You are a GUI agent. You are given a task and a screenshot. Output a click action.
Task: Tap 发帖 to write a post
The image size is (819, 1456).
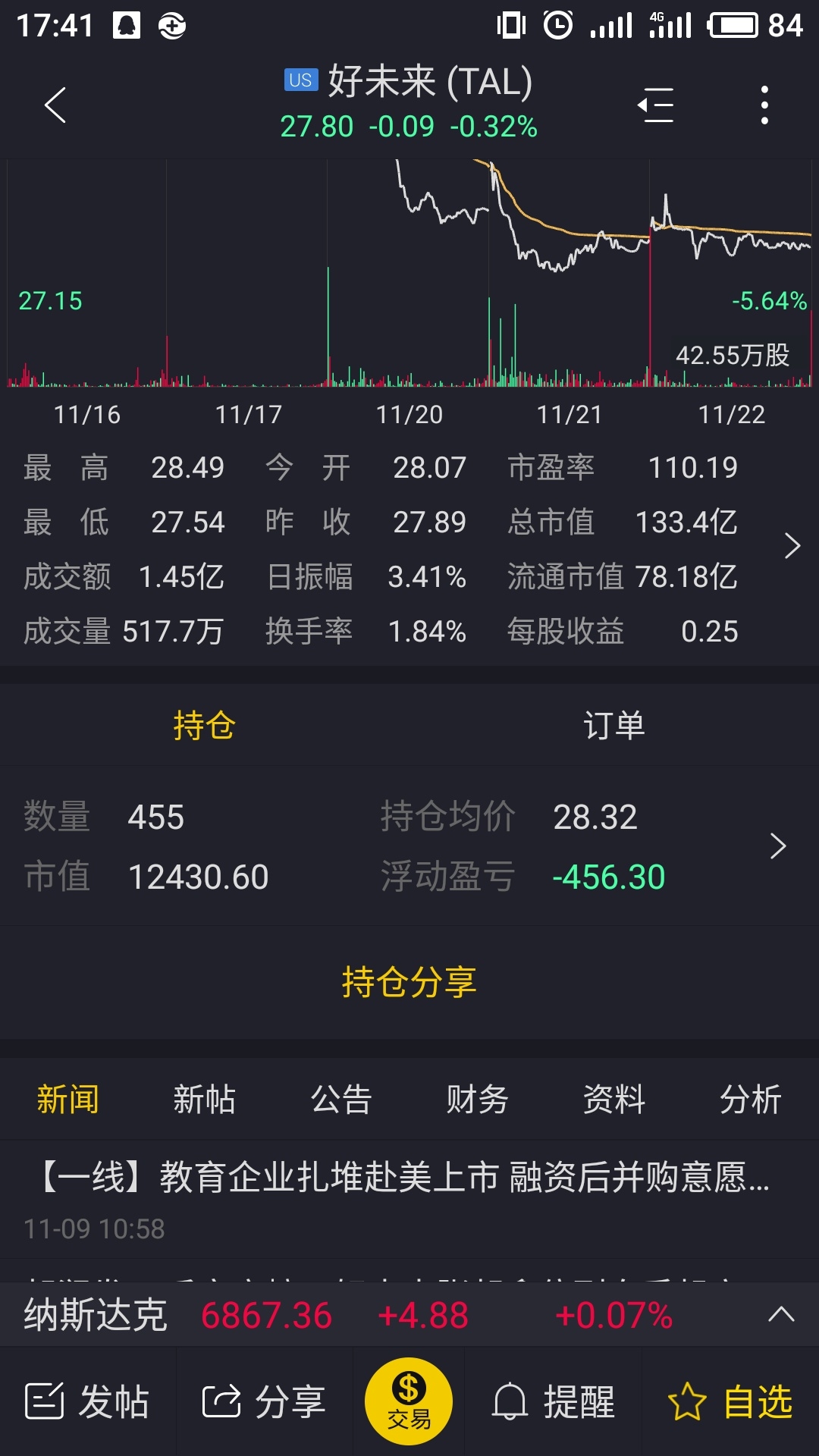click(87, 1401)
